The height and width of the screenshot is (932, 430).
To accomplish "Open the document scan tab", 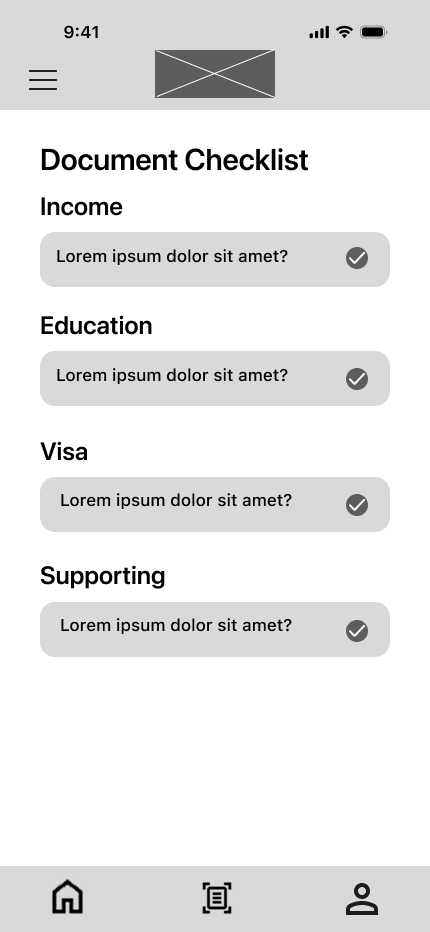I will pyautogui.click(x=216, y=898).
